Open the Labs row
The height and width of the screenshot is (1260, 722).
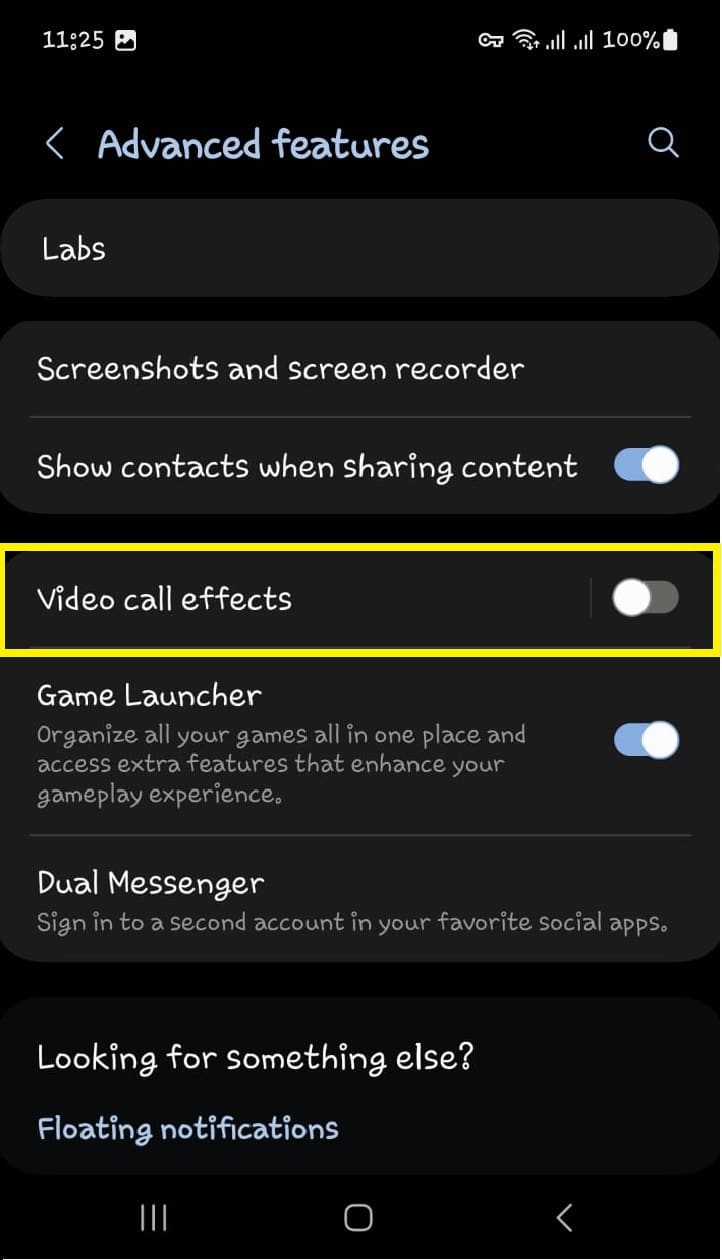pyautogui.click(x=360, y=248)
